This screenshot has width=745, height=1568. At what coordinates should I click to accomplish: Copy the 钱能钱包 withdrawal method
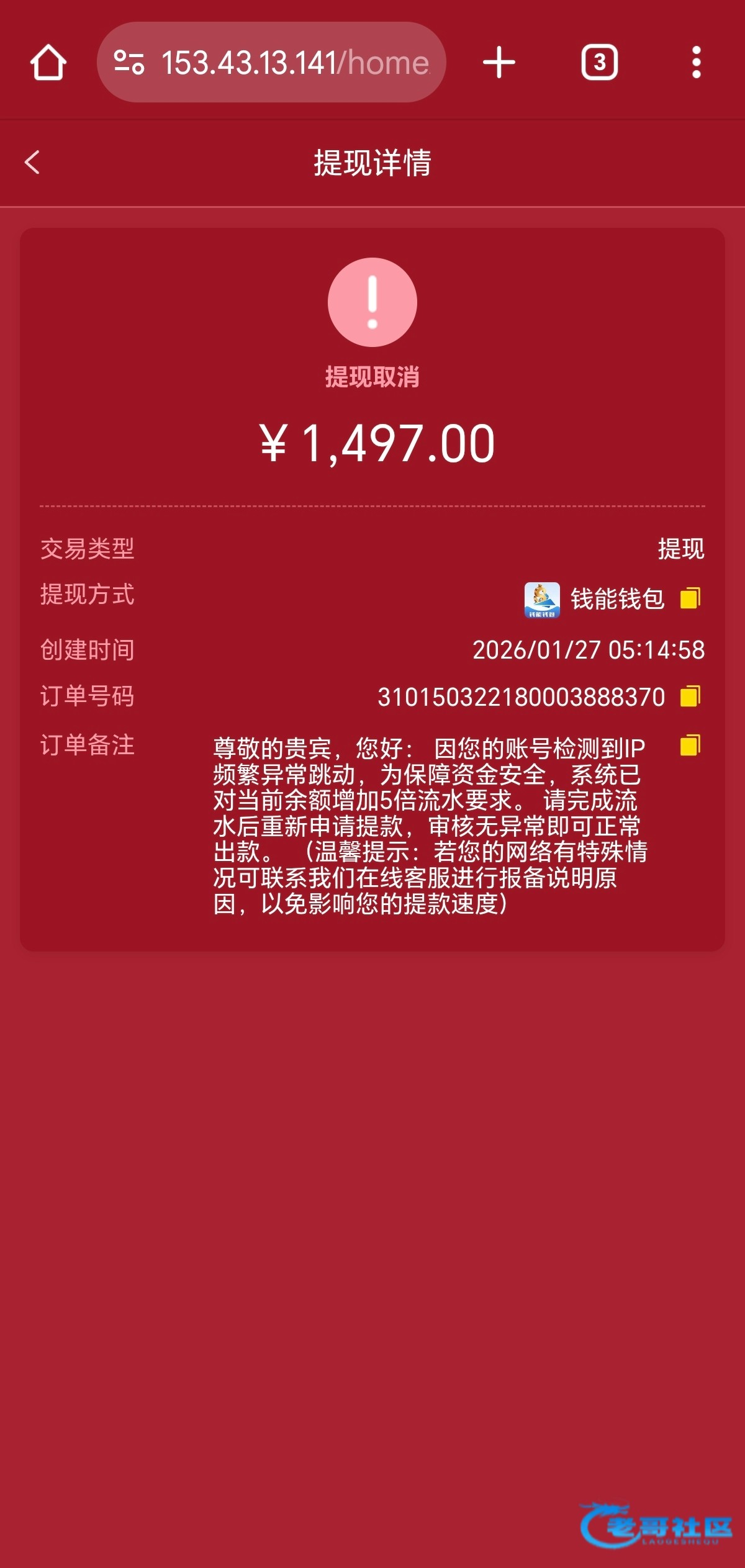tap(690, 598)
